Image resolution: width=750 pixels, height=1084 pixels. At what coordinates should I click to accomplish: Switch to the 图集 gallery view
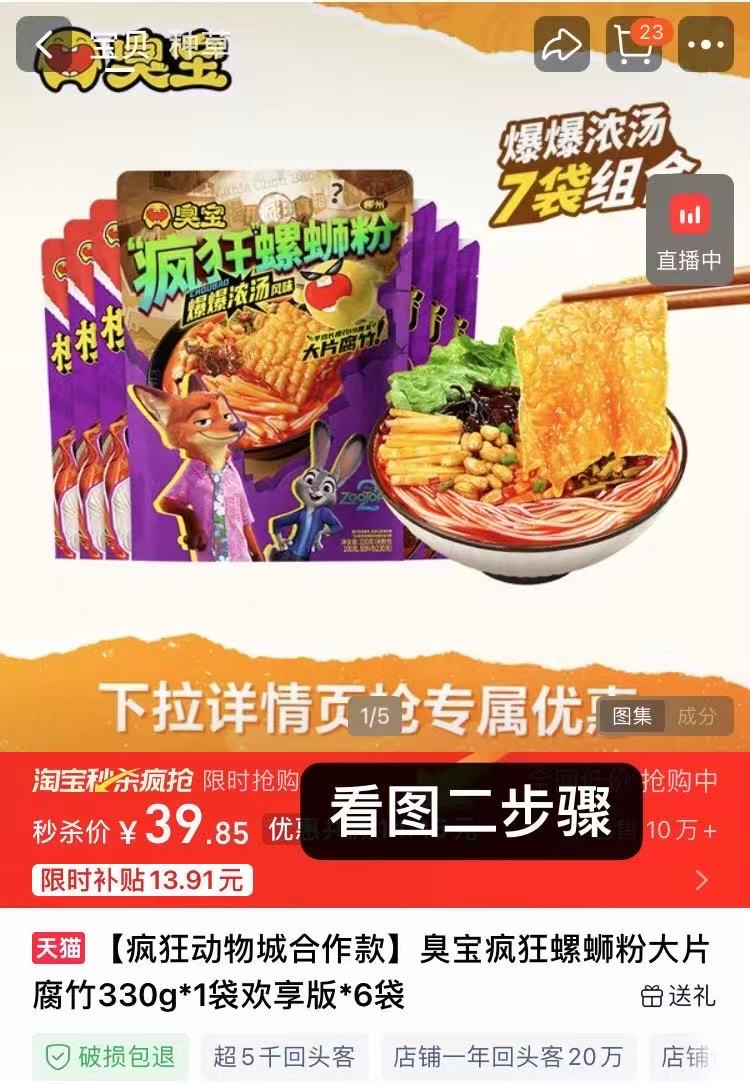[x=632, y=716]
